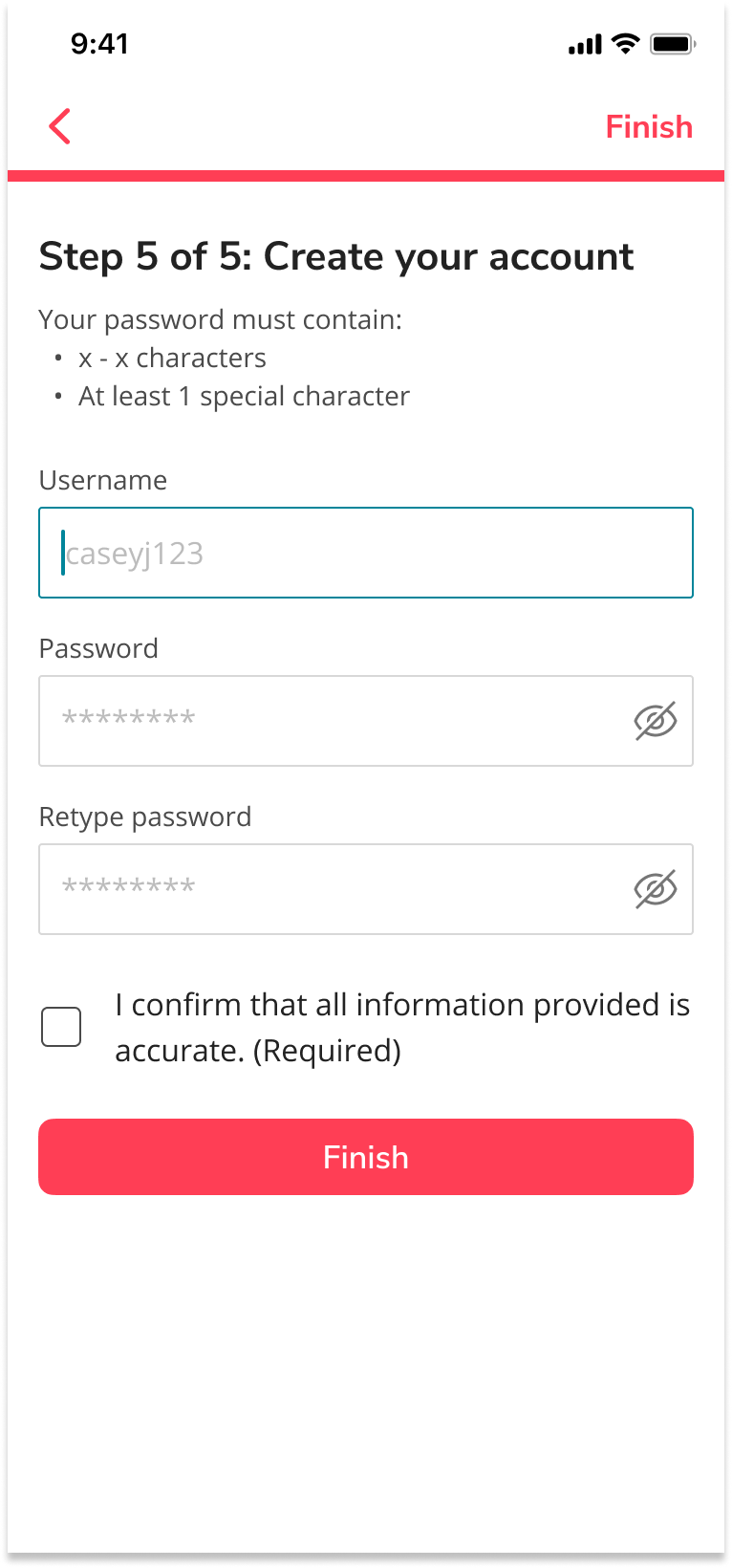Focus the Username field
732x1568 pixels.
[366, 553]
